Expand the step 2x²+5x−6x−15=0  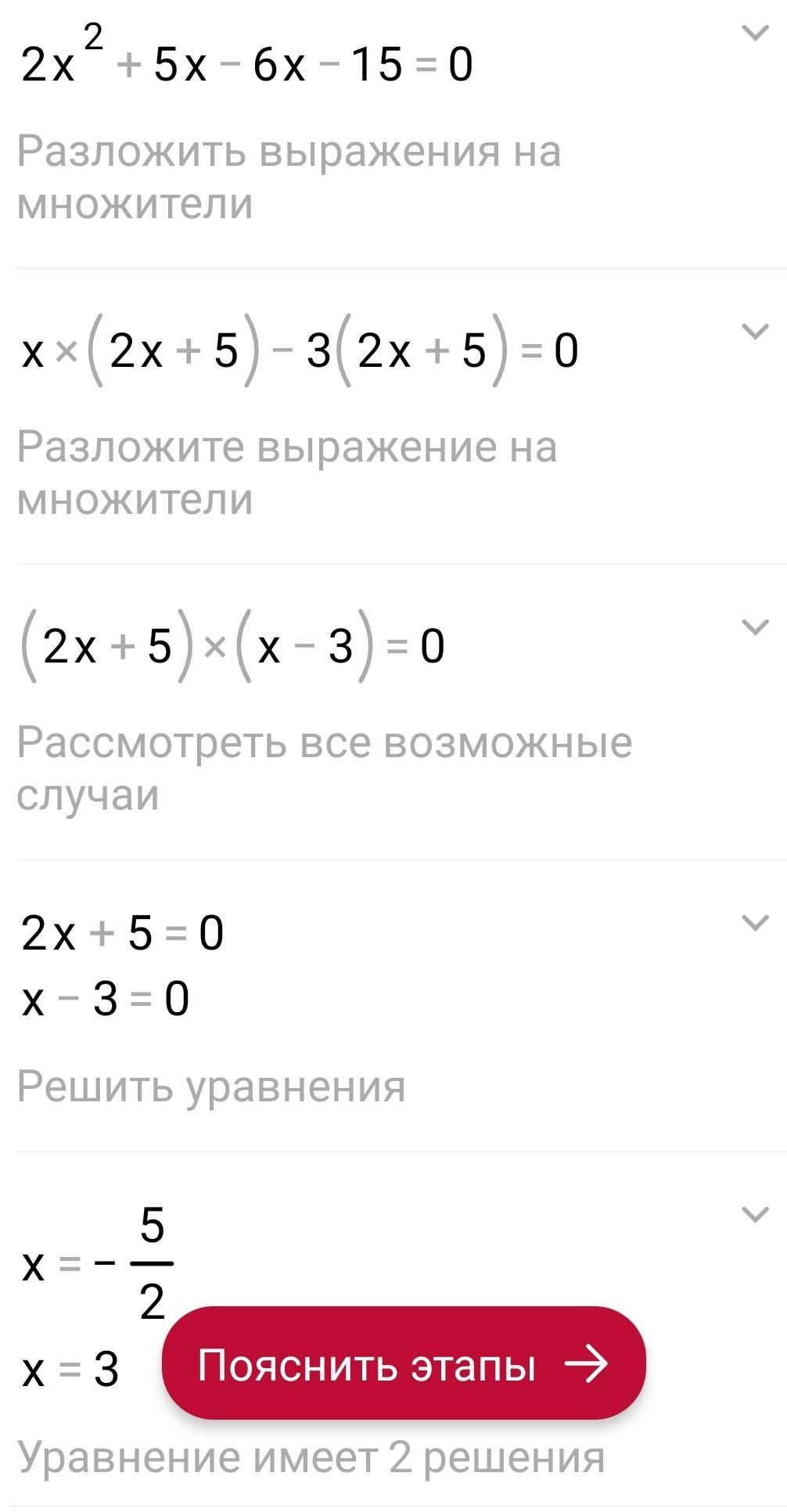point(754,34)
